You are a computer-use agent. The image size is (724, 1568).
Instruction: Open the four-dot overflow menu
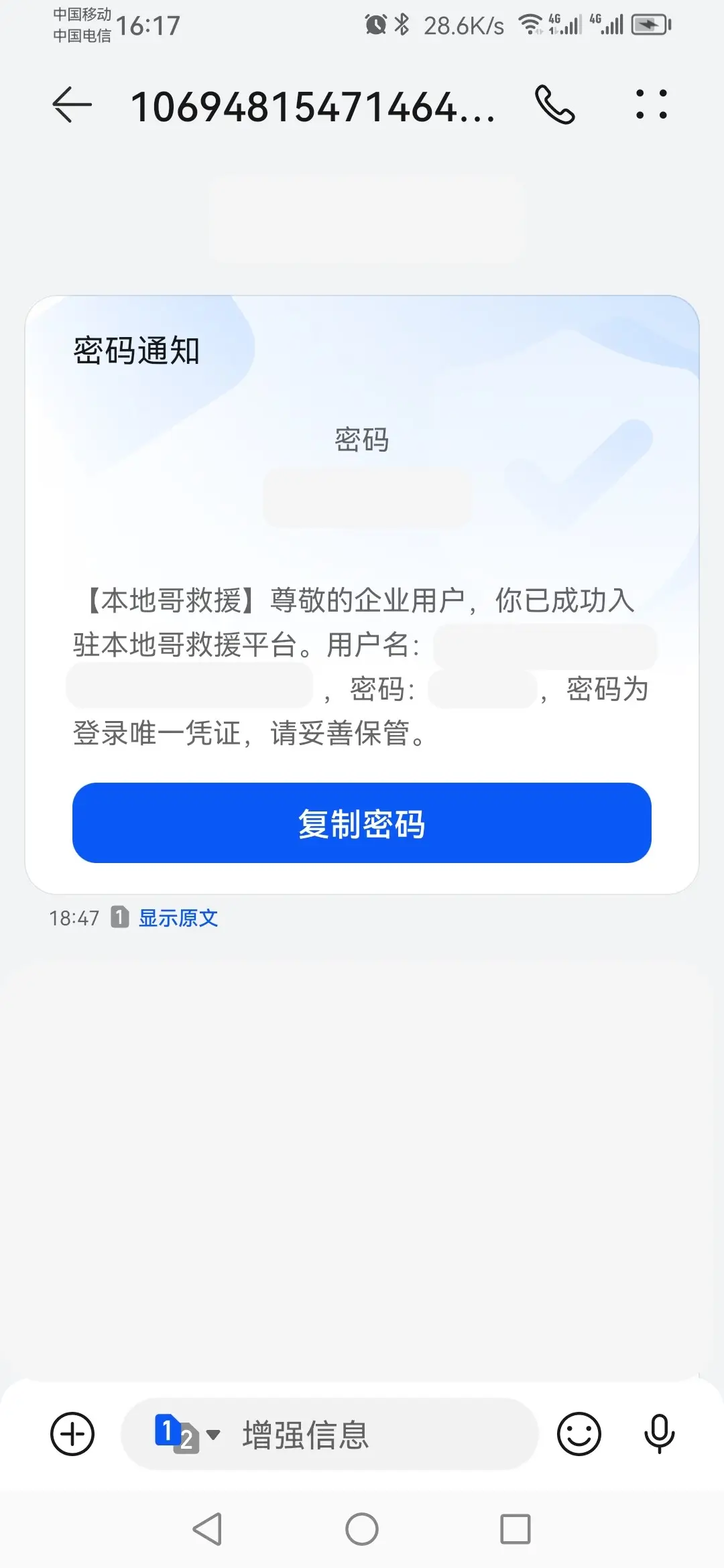pyautogui.click(x=652, y=105)
